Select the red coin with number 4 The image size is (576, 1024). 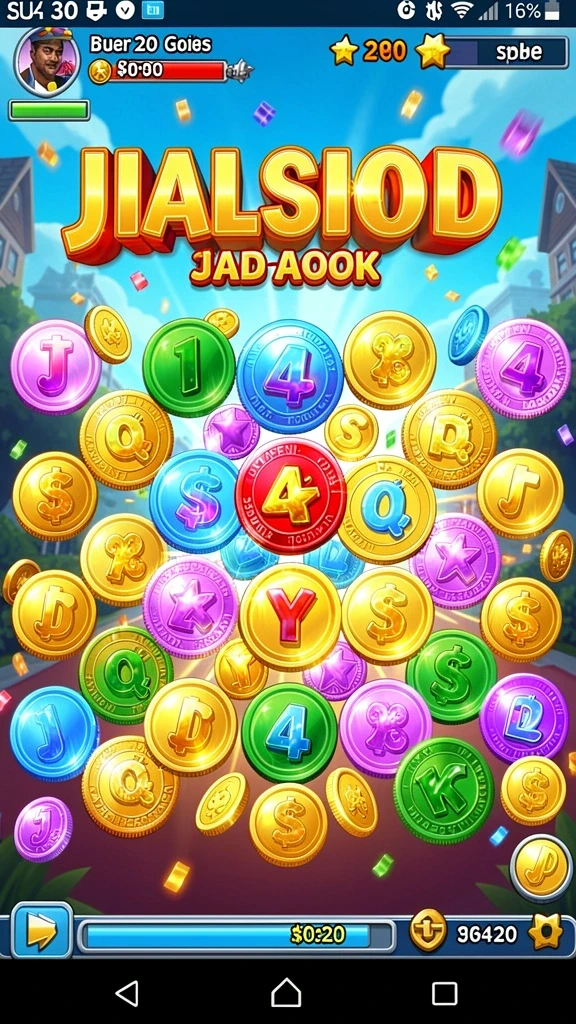coord(290,497)
